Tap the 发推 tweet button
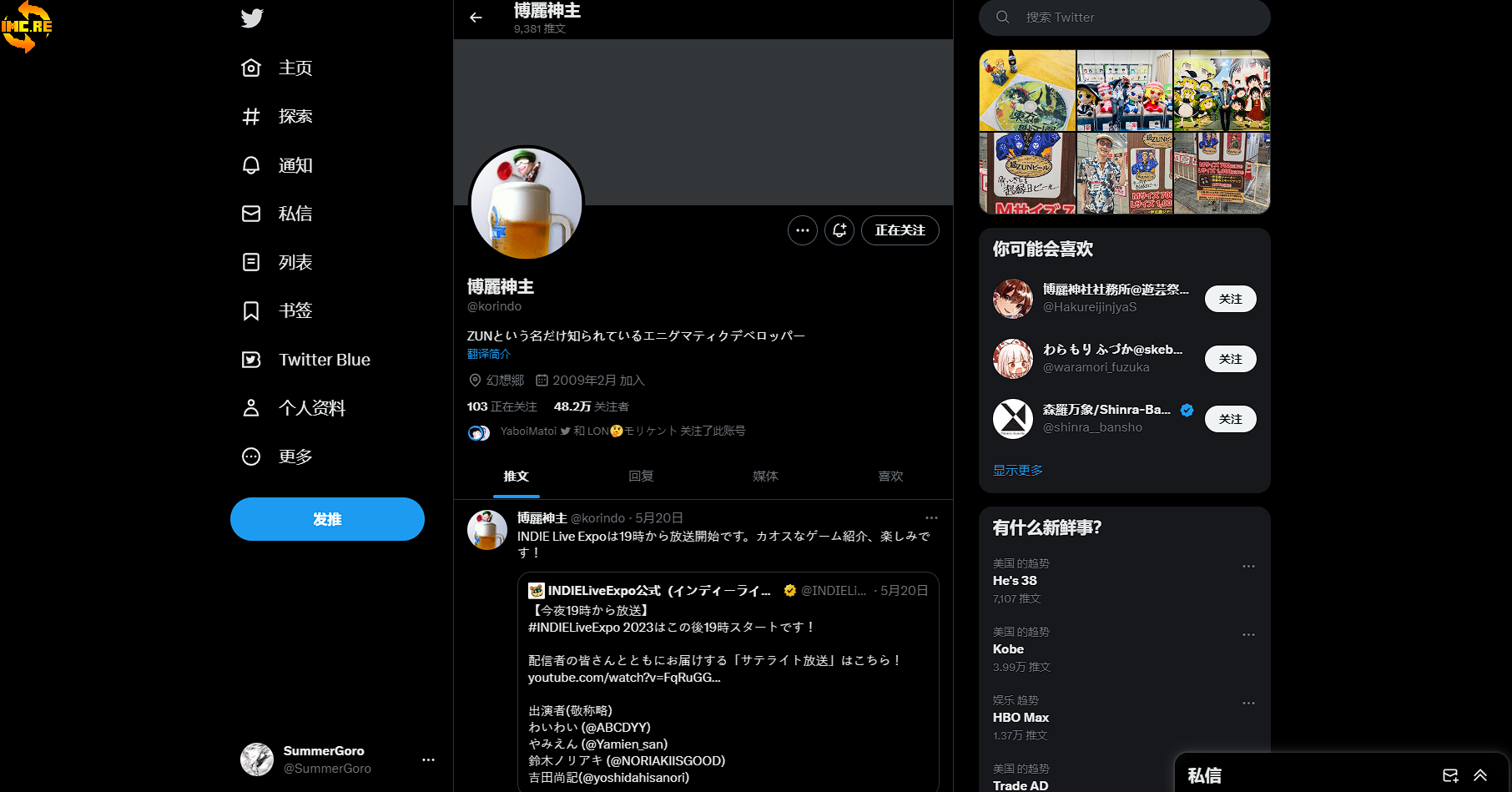This screenshot has height=792, width=1512. [327, 519]
